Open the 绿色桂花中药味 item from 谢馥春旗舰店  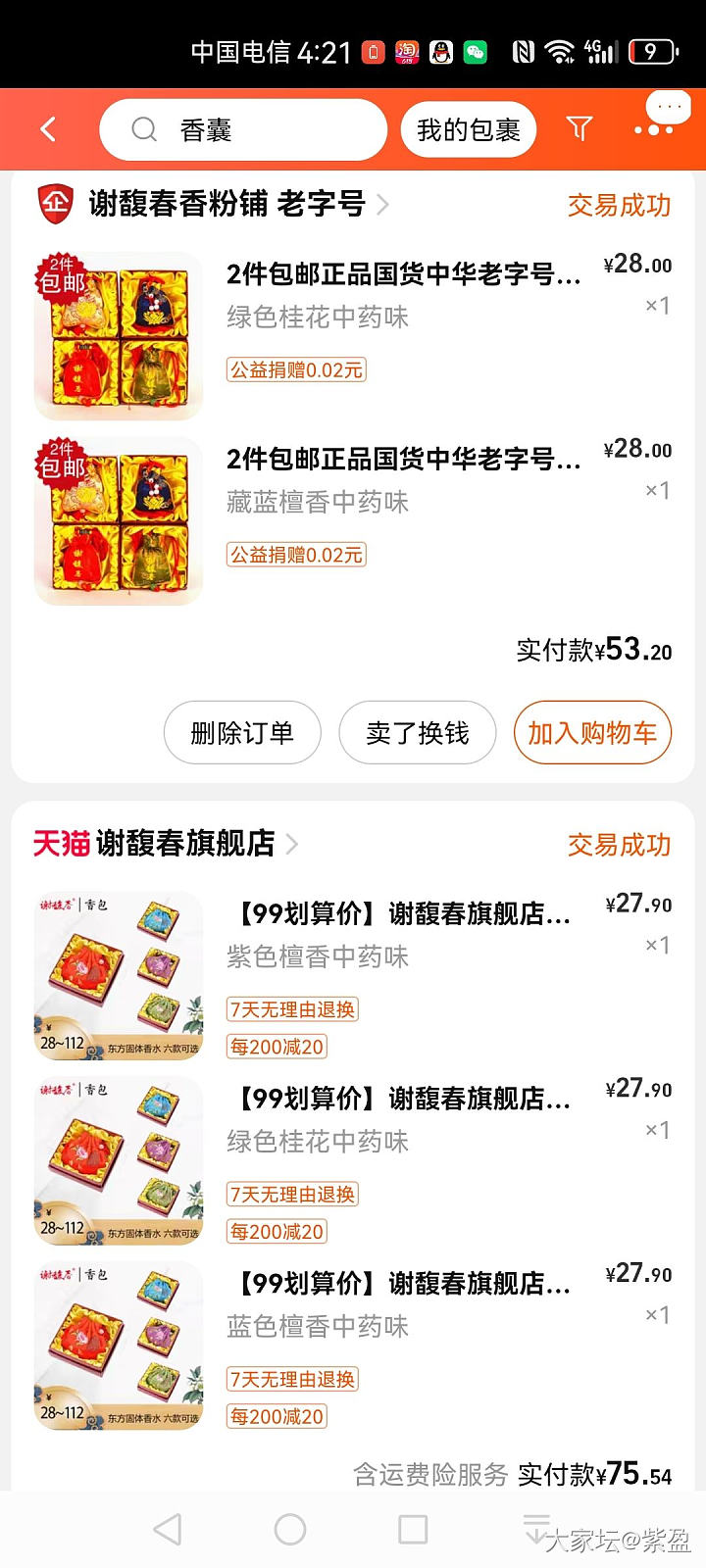402,1119
